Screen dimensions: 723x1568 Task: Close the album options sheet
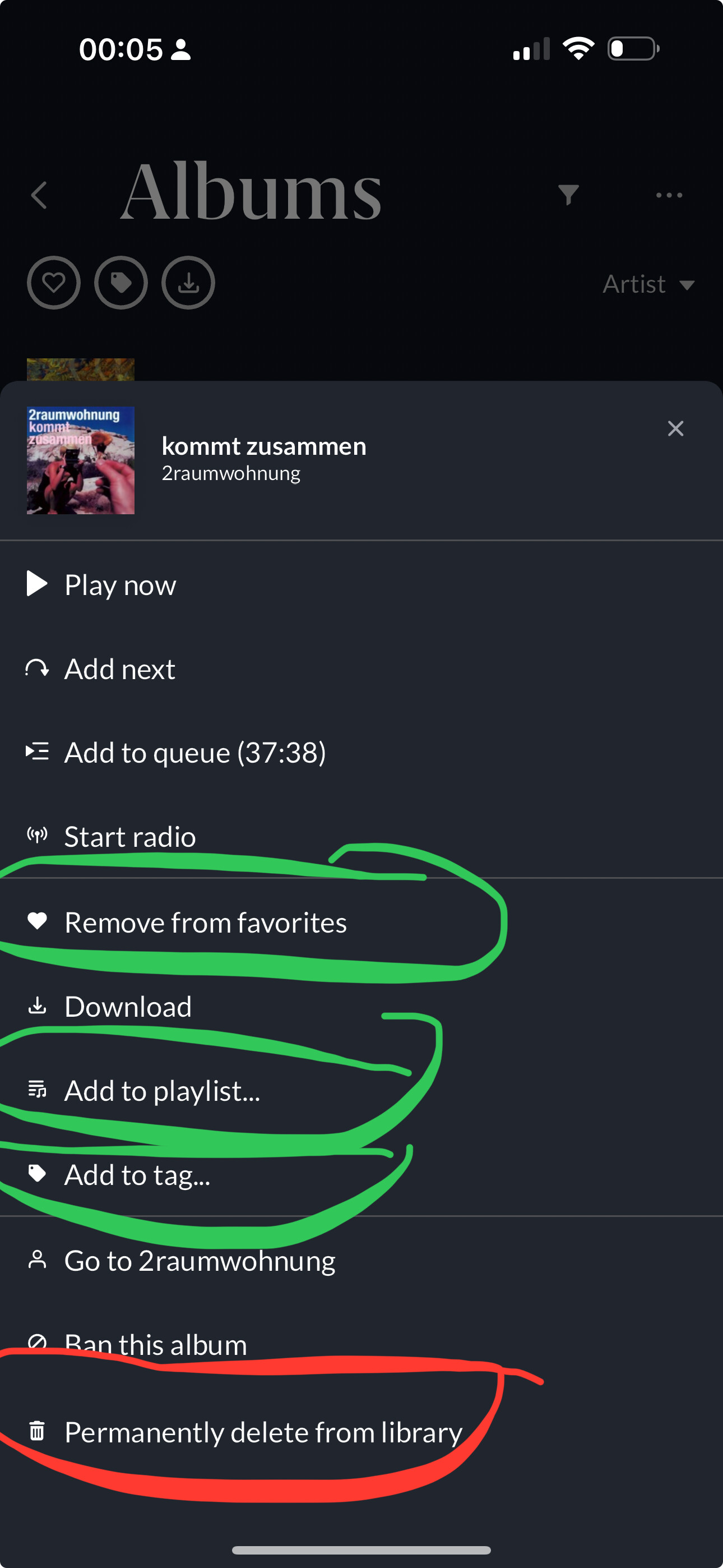(675, 428)
